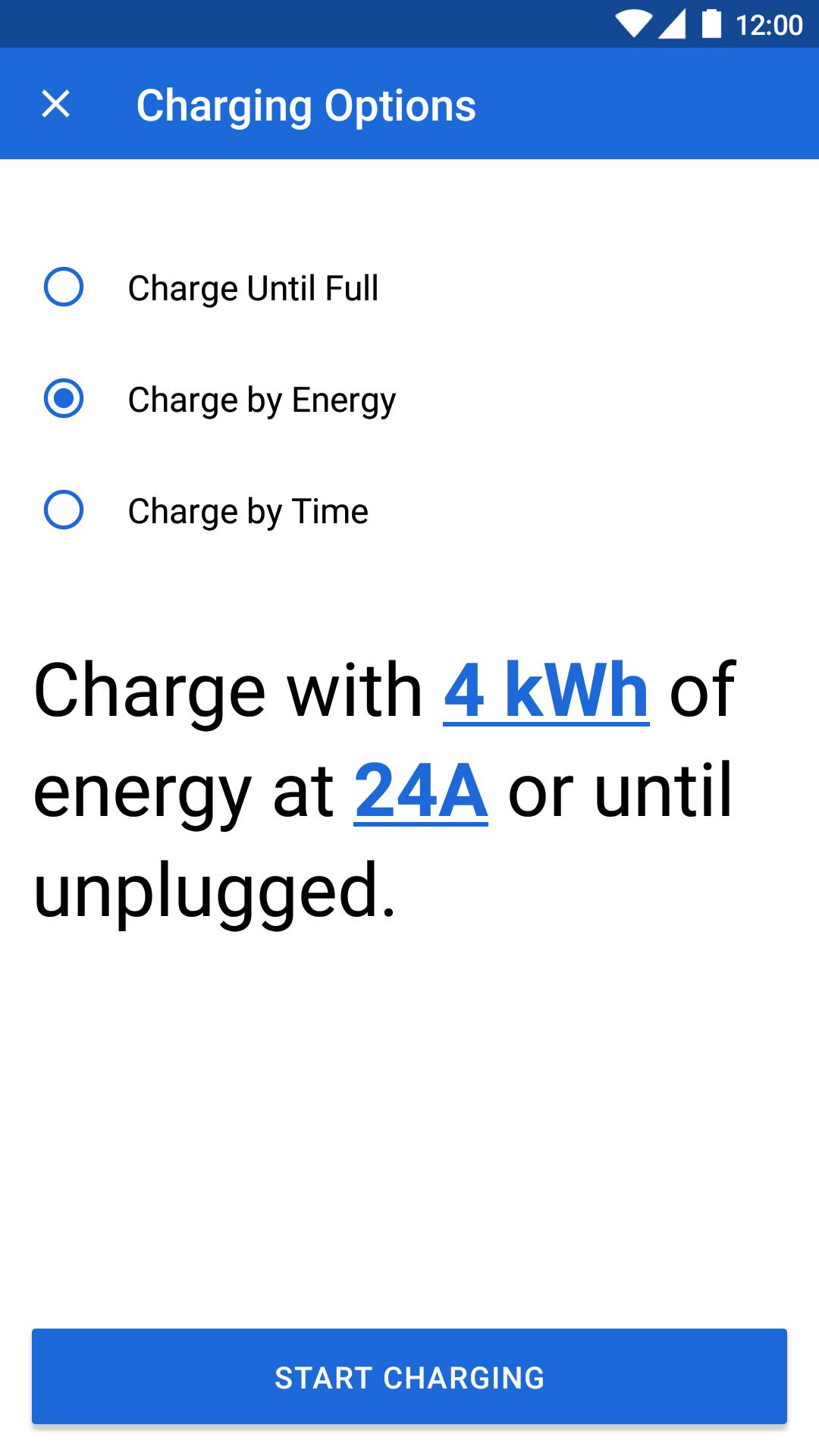Edit the 4 kWh energy amount
819x1456 pixels.
[x=546, y=690]
